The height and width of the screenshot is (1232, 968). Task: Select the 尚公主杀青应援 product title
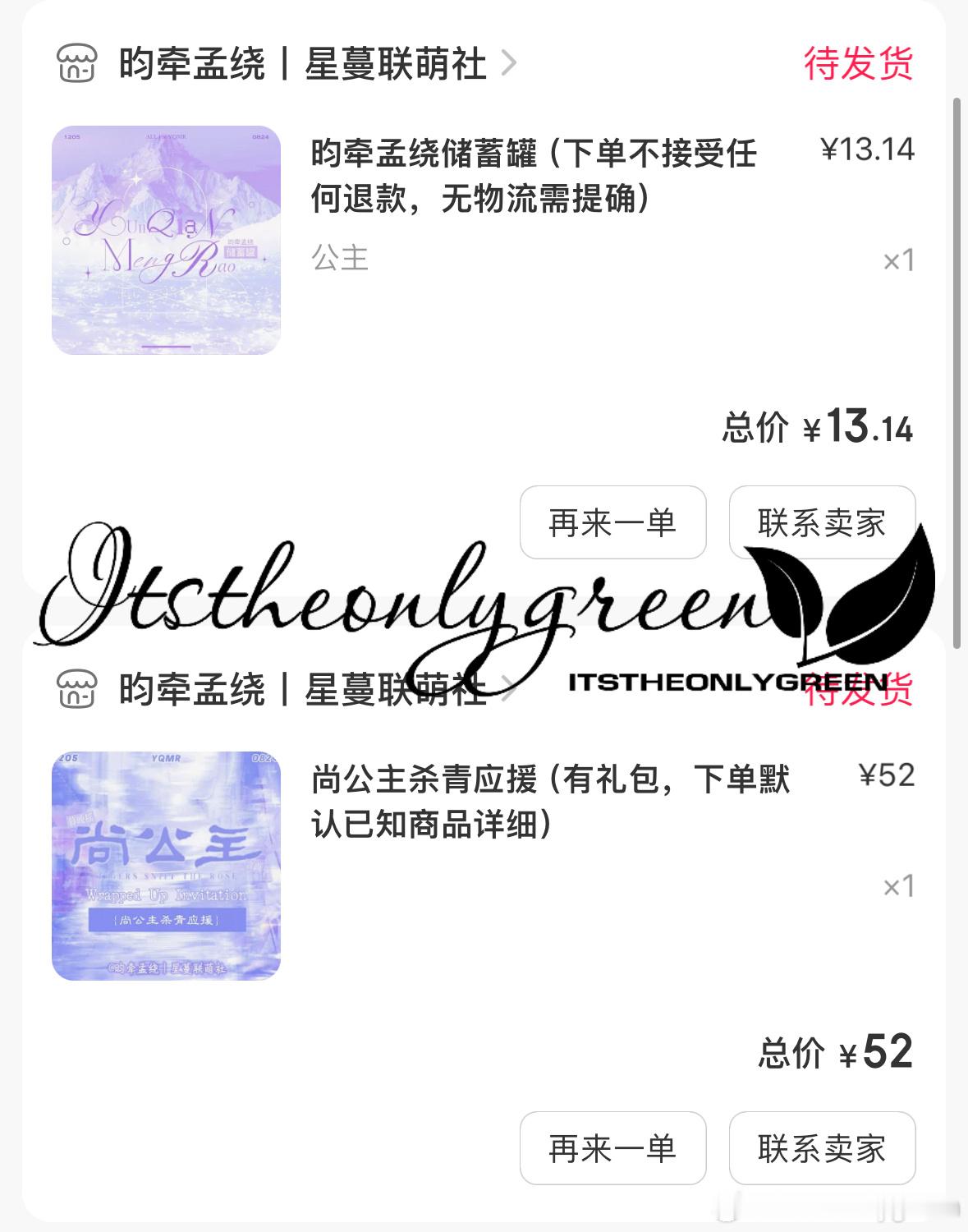pos(550,797)
